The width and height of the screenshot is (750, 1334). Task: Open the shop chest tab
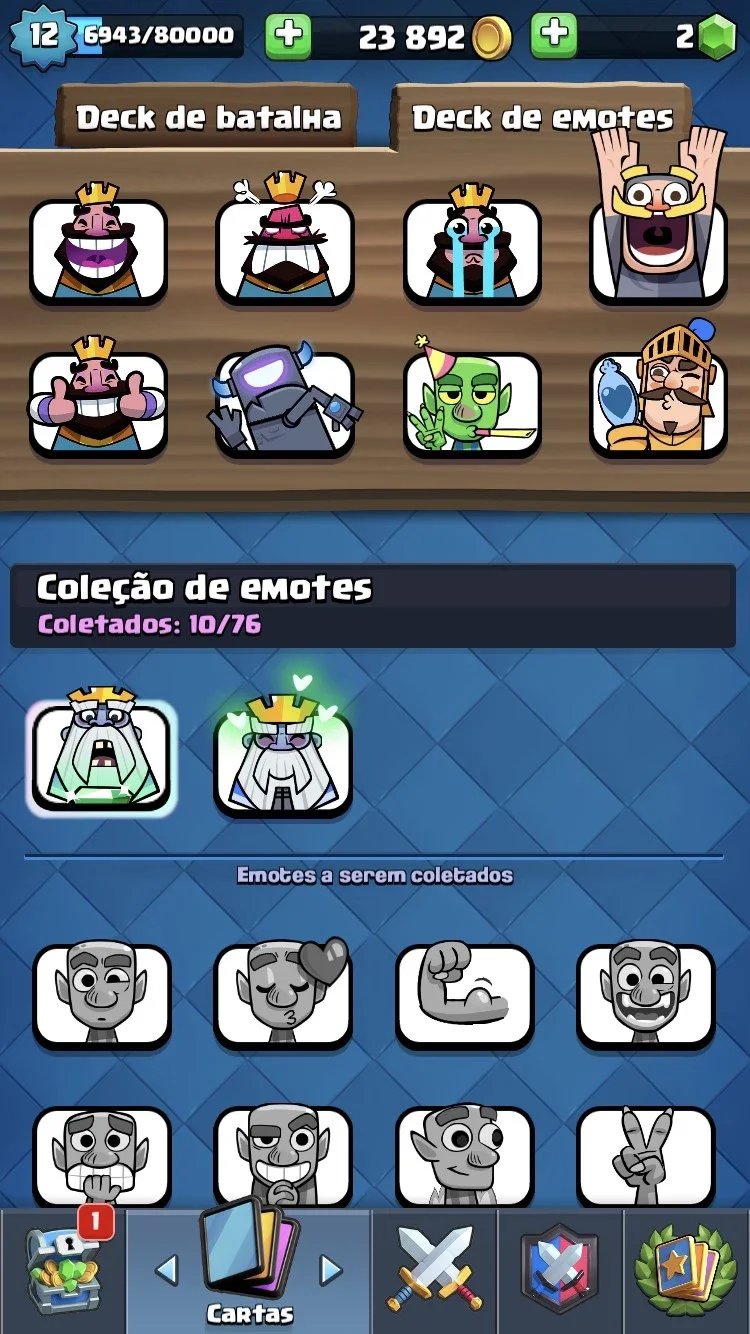(63, 1271)
